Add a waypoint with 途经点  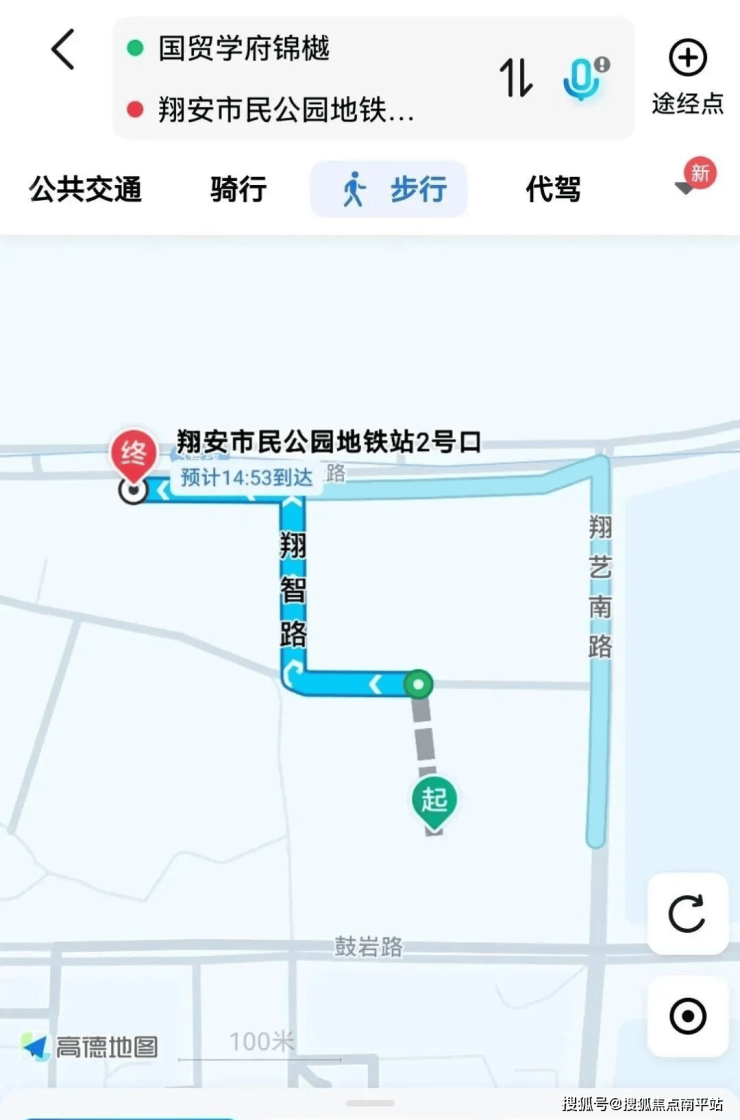pos(687,77)
